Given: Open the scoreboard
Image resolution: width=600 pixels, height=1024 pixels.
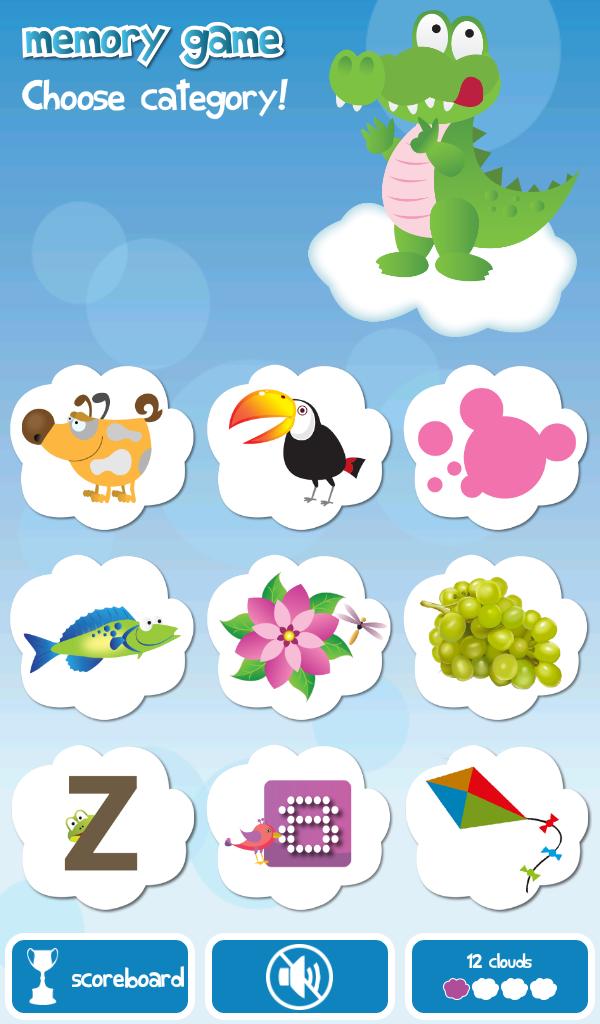Looking at the screenshot, I should tap(100, 978).
